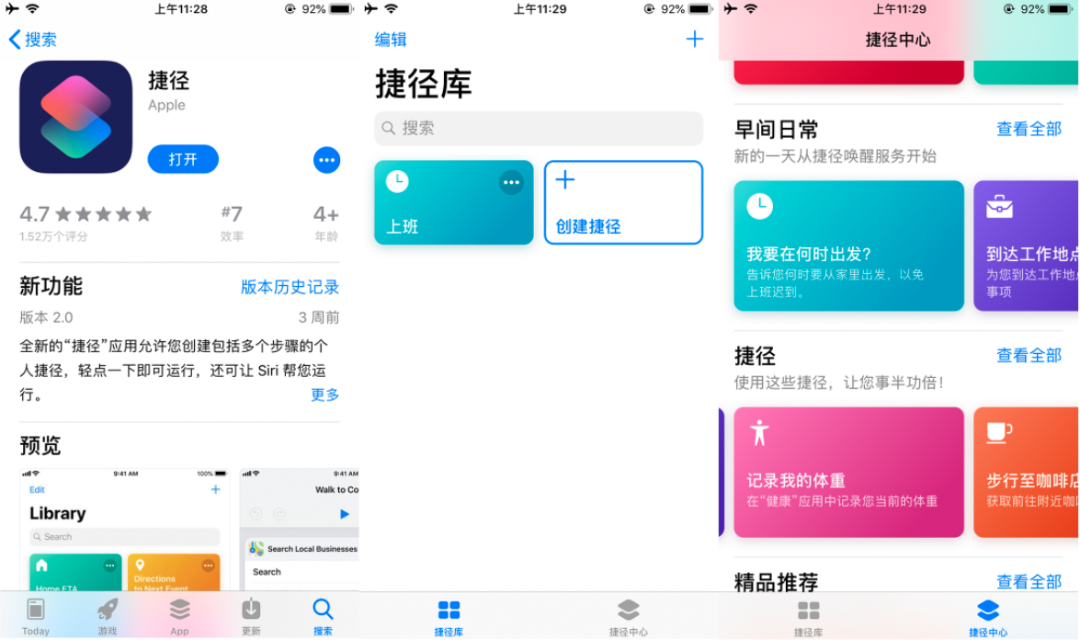Open the options dots on the 上班 card
The height and width of the screenshot is (640, 1080).
coord(511,182)
